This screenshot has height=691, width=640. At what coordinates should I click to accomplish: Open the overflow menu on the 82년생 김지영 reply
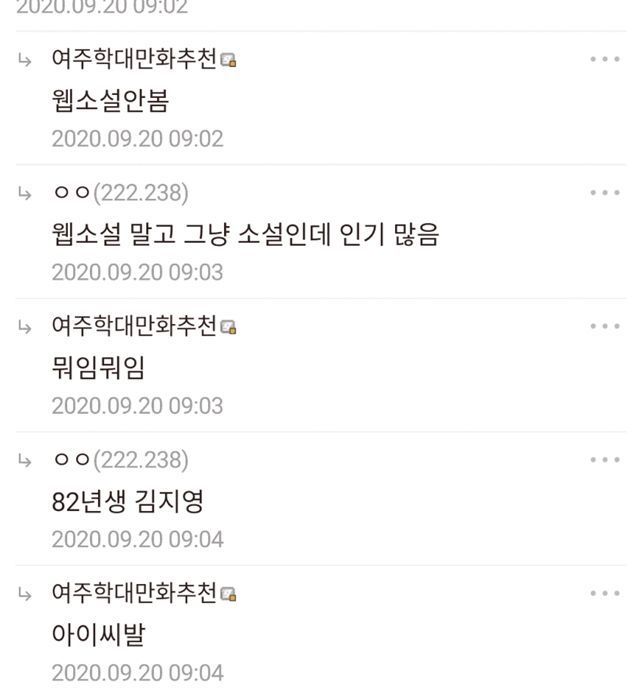(x=605, y=460)
